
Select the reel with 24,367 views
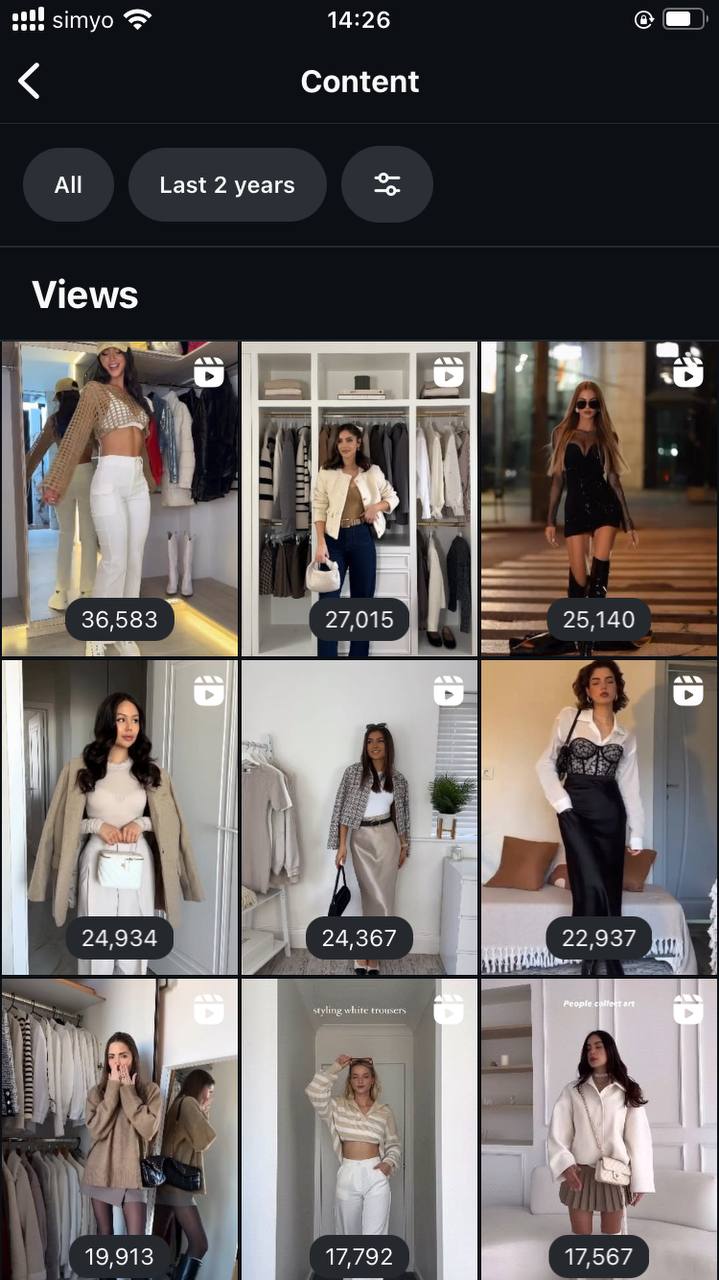click(x=359, y=816)
